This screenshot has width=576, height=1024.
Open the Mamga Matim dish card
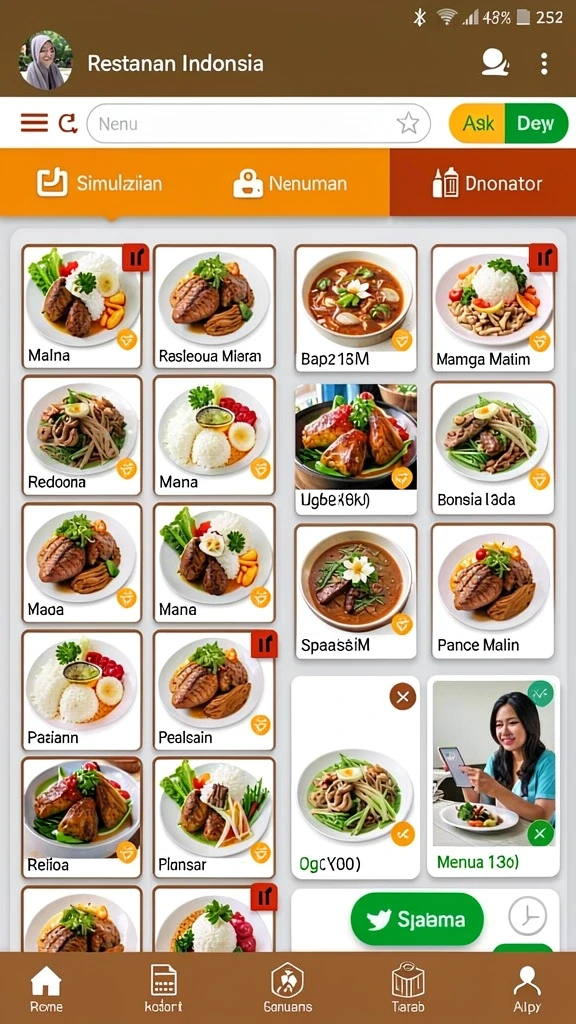[x=493, y=309]
